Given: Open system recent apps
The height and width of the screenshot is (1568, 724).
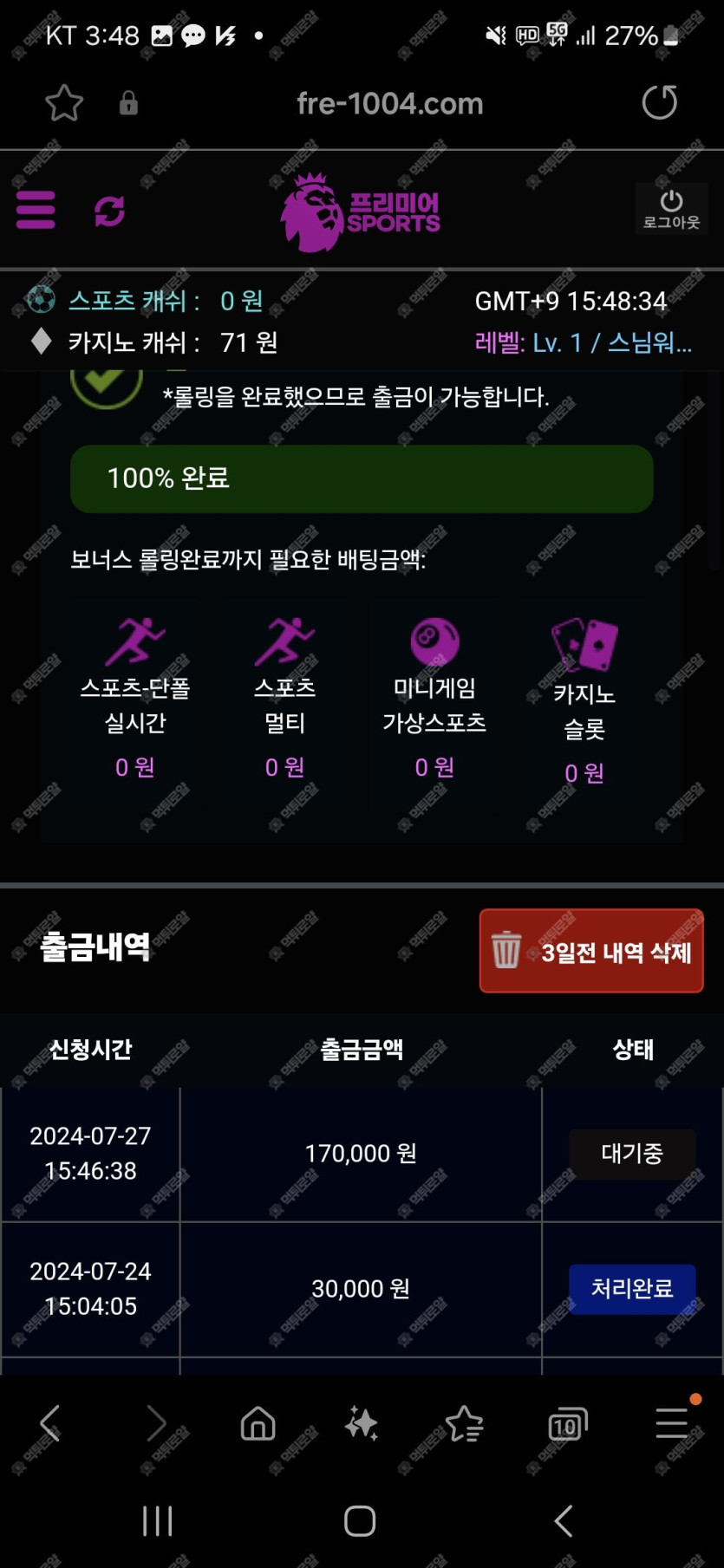Looking at the screenshot, I should (x=157, y=1521).
